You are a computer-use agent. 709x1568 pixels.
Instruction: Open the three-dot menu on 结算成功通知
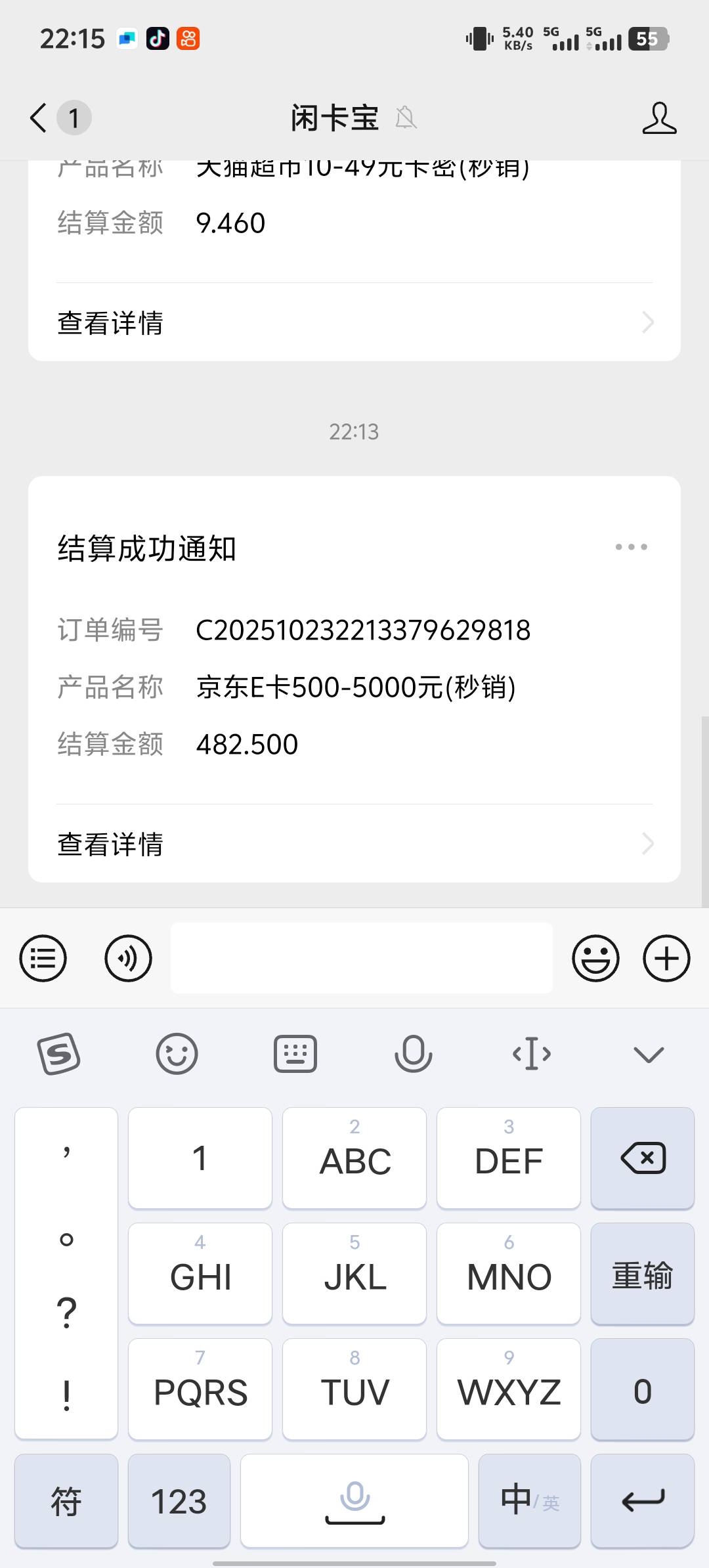pos(631,547)
